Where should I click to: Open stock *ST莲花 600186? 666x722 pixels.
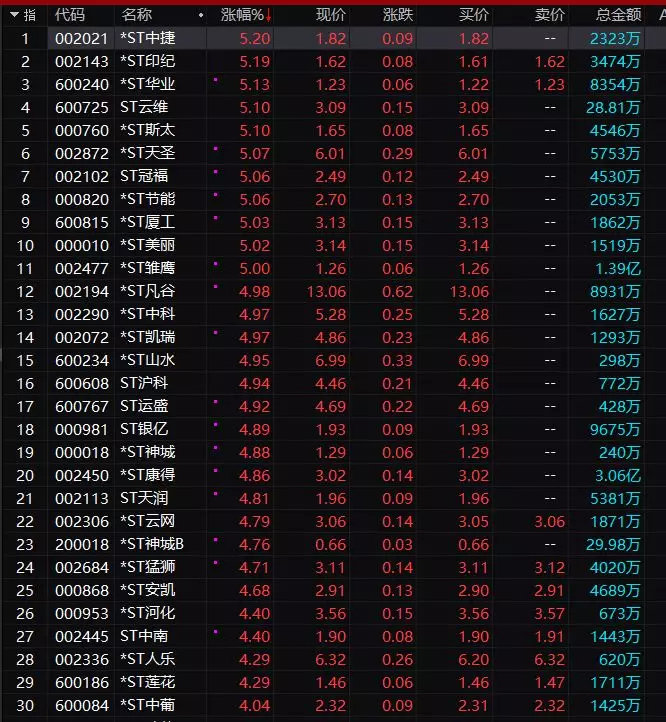333,682
